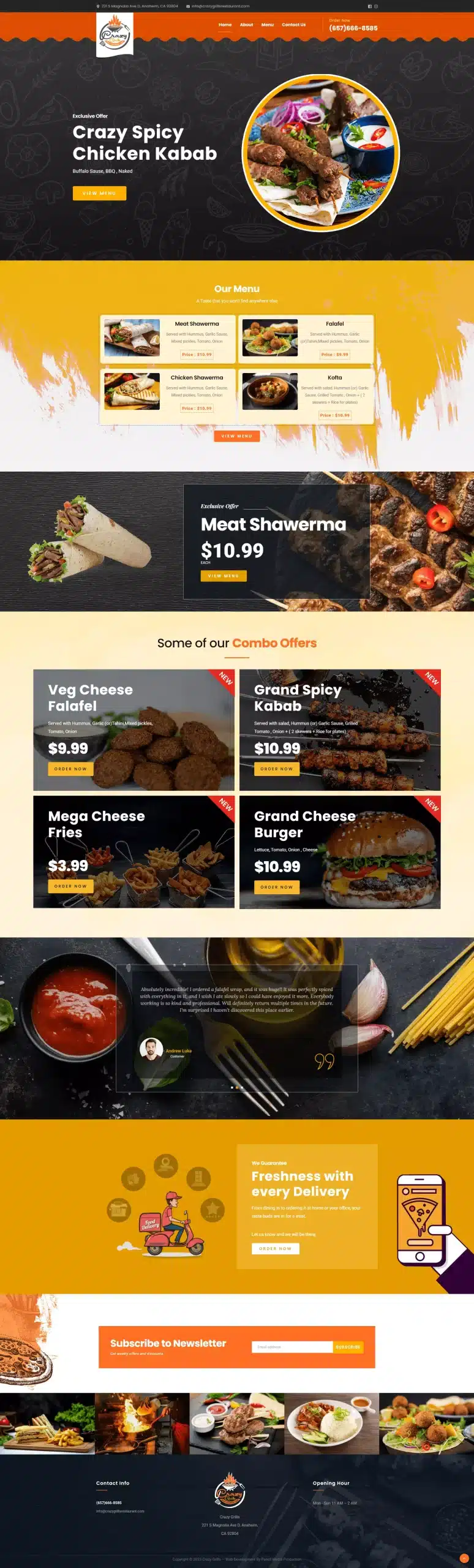View menu from the Meat Shawerma offer

pyautogui.click(x=224, y=576)
